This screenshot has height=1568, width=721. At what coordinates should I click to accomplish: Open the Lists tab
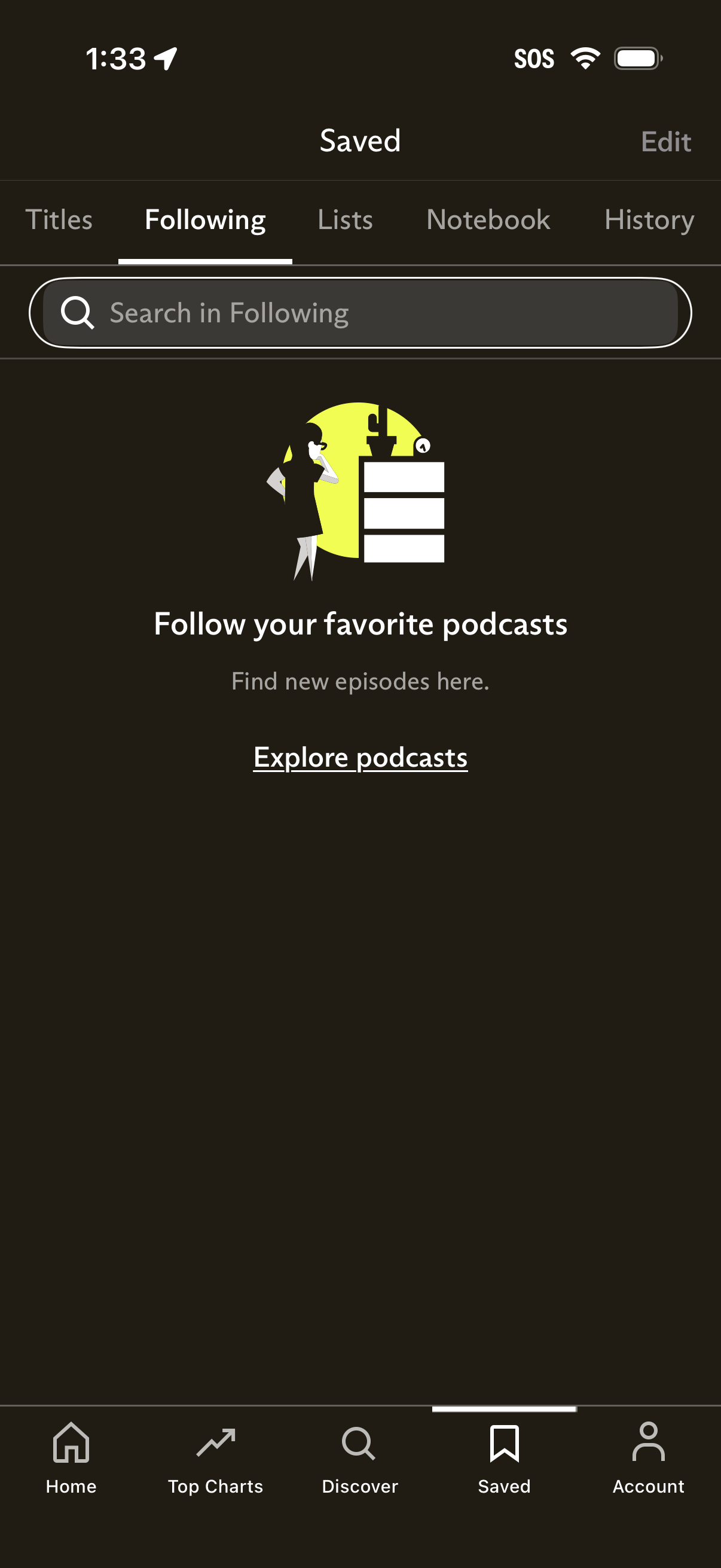[x=345, y=219]
